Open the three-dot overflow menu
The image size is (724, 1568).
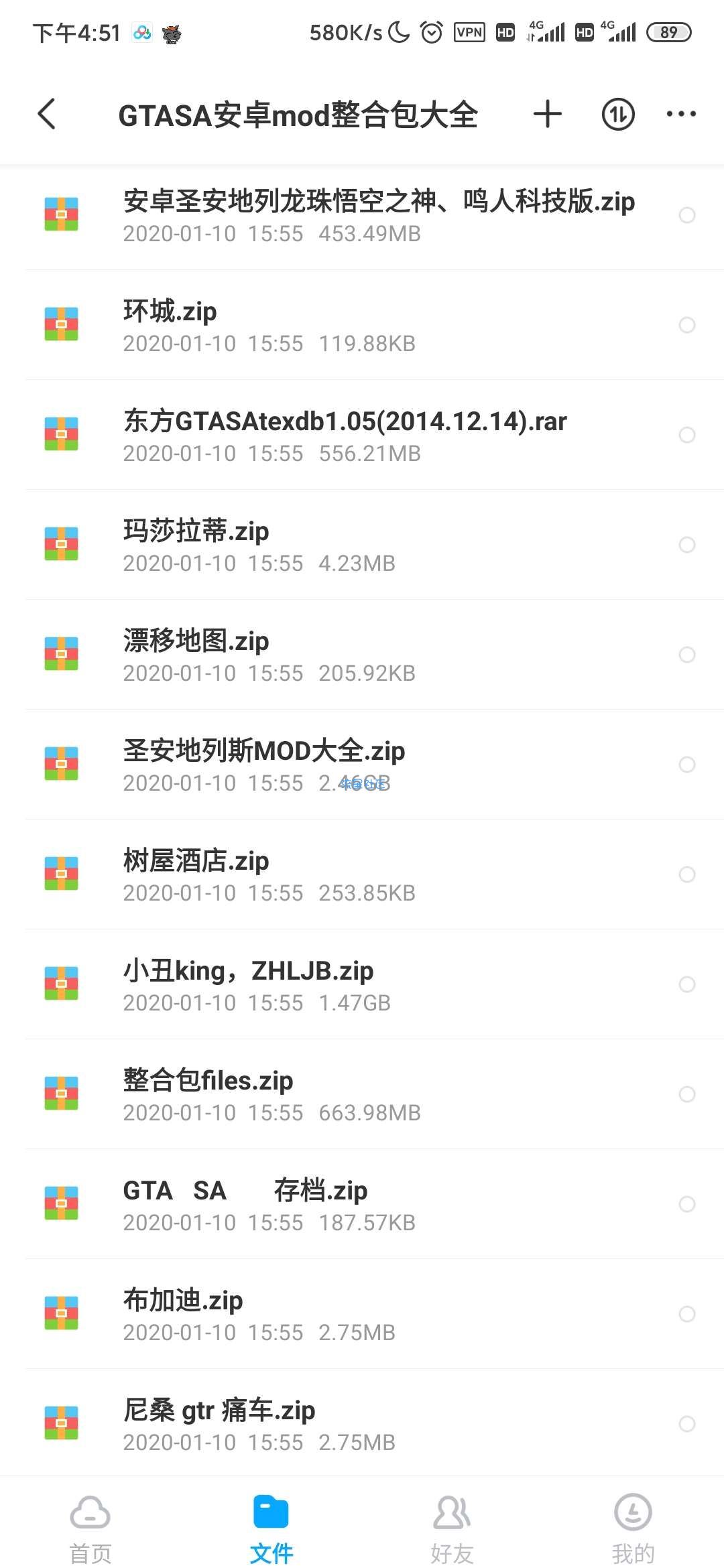(x=681, y=114)
